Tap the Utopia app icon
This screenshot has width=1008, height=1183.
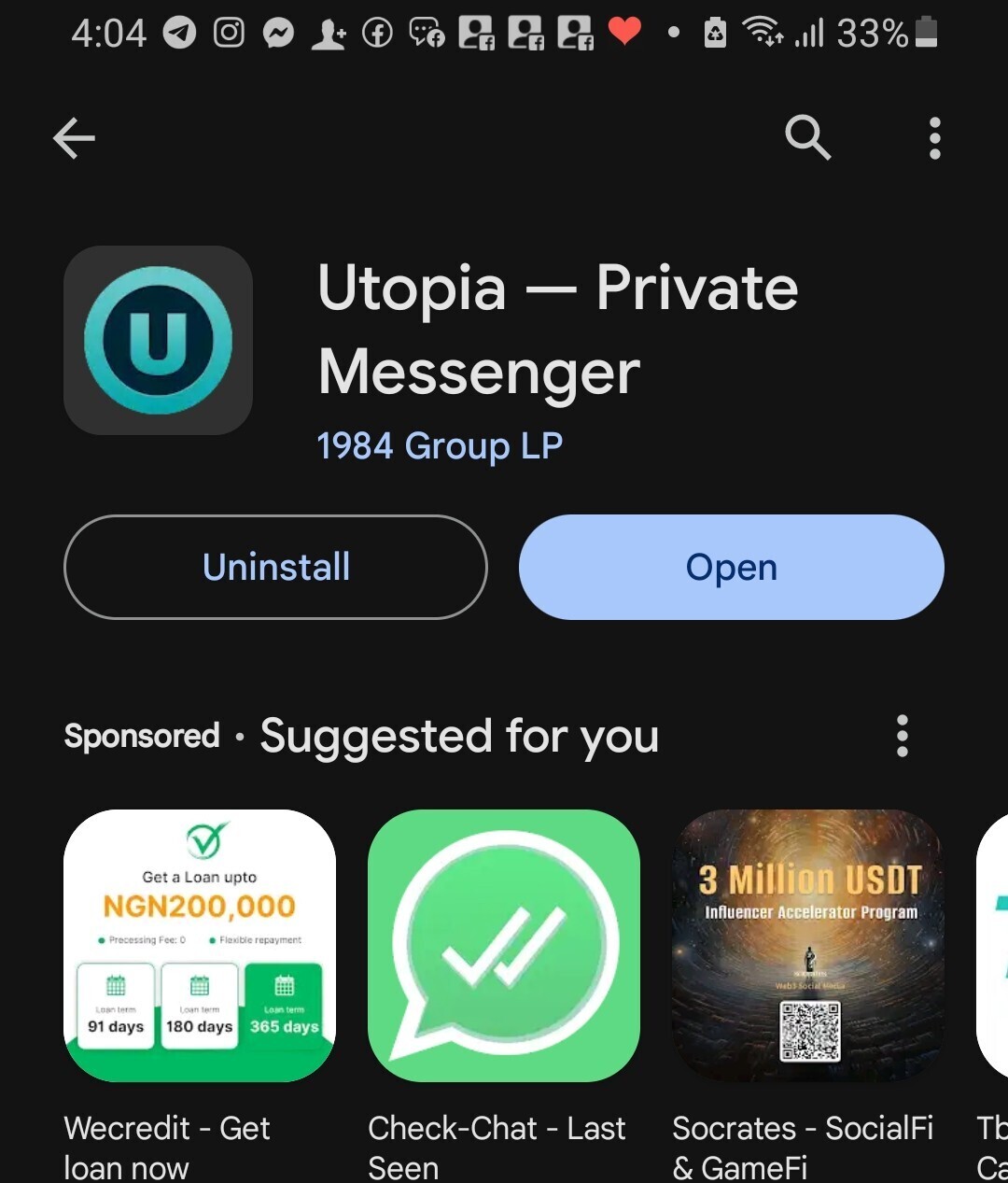pos(159,340)
